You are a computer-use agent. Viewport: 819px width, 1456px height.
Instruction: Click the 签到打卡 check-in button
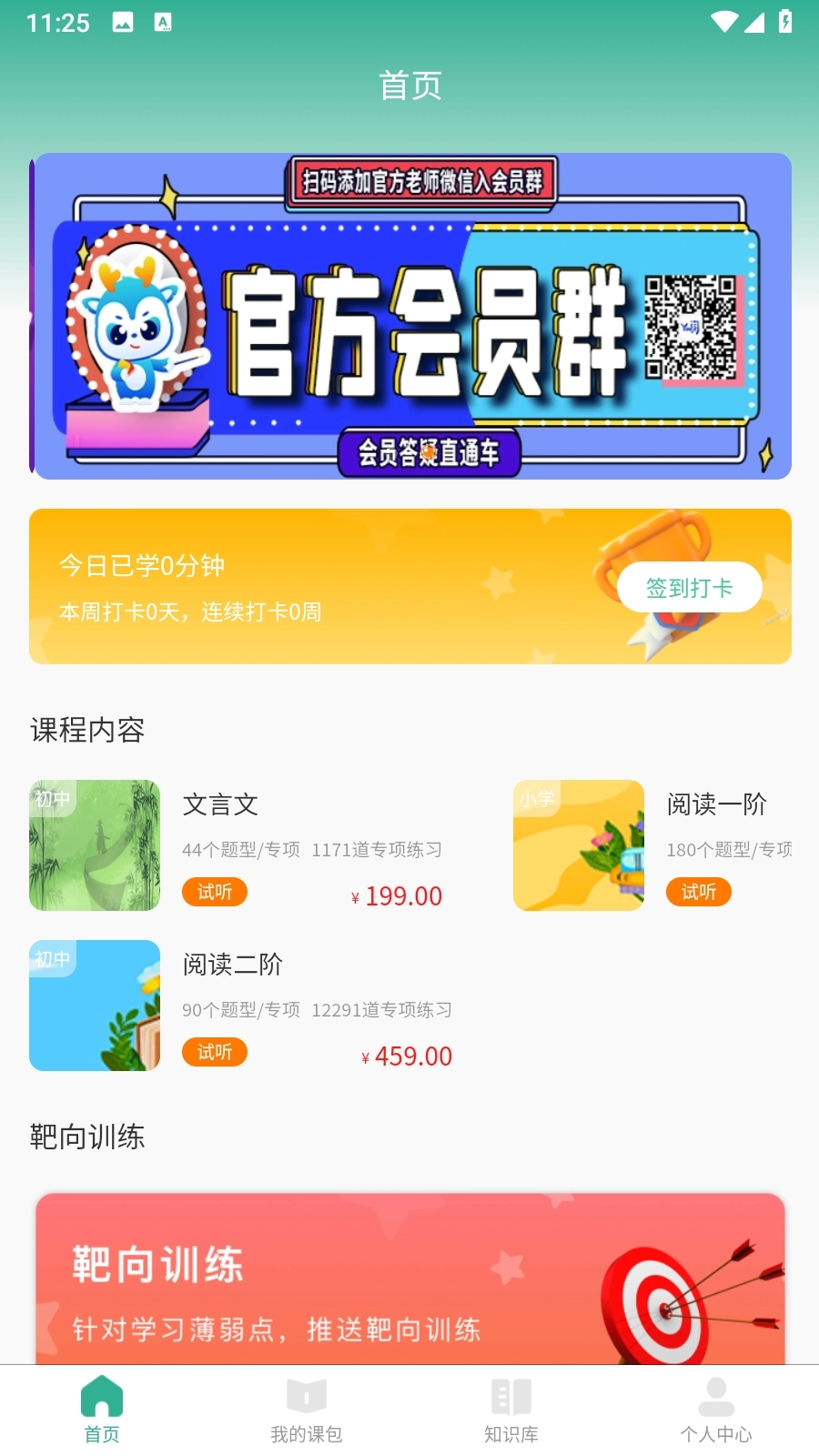691,587
